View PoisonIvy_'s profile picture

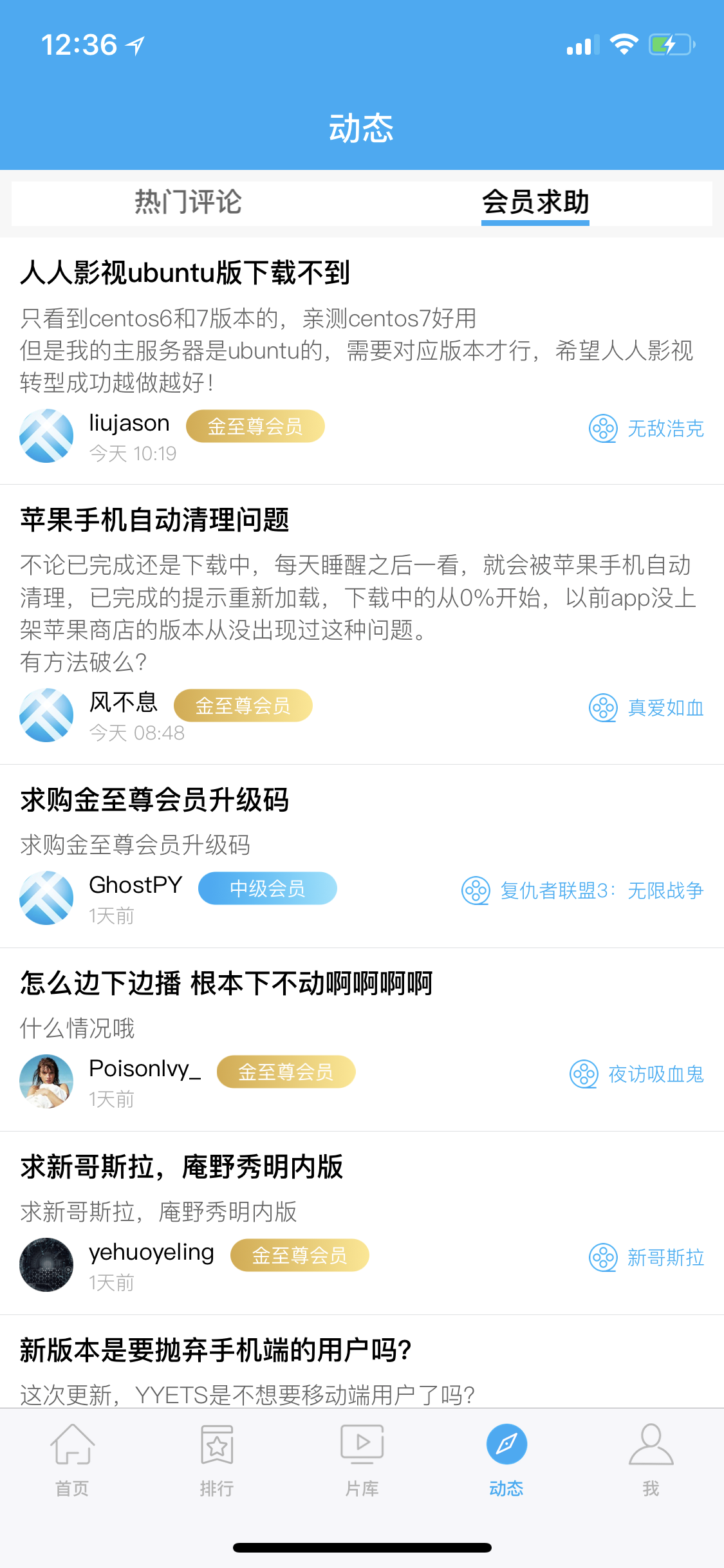pos(46,1081)
